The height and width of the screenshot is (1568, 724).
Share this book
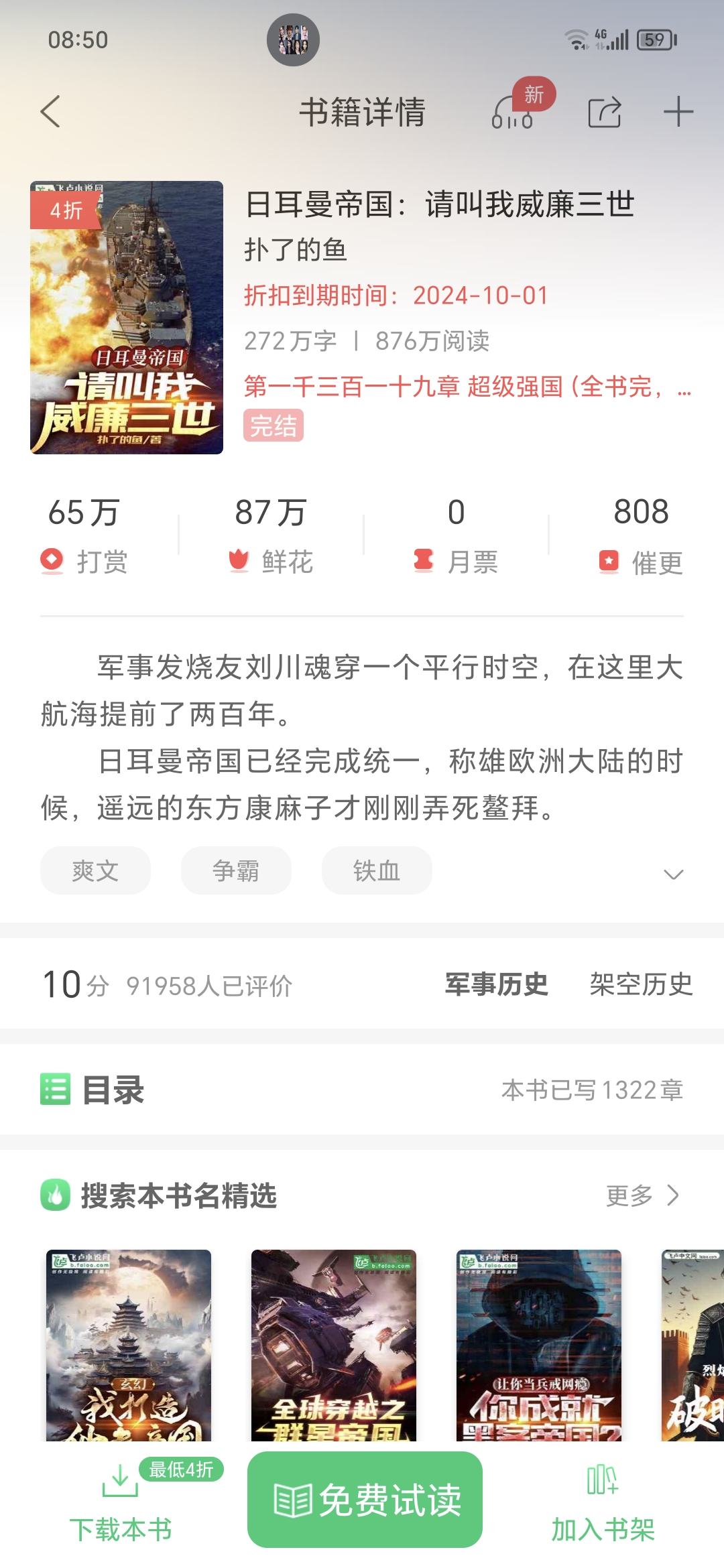click(x=604, y=112)
